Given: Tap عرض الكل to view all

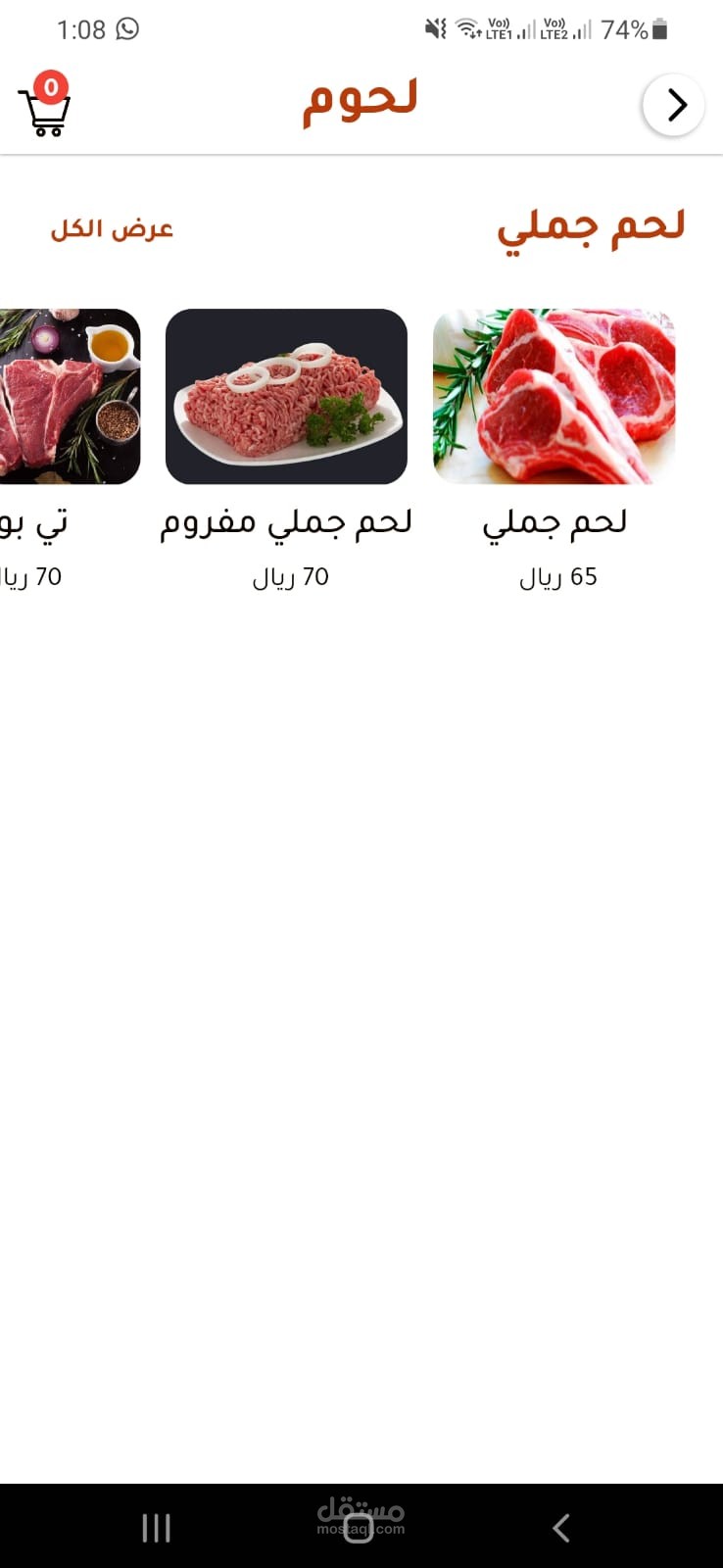Looking at the screenshot, I should click(x=112, y=229).
